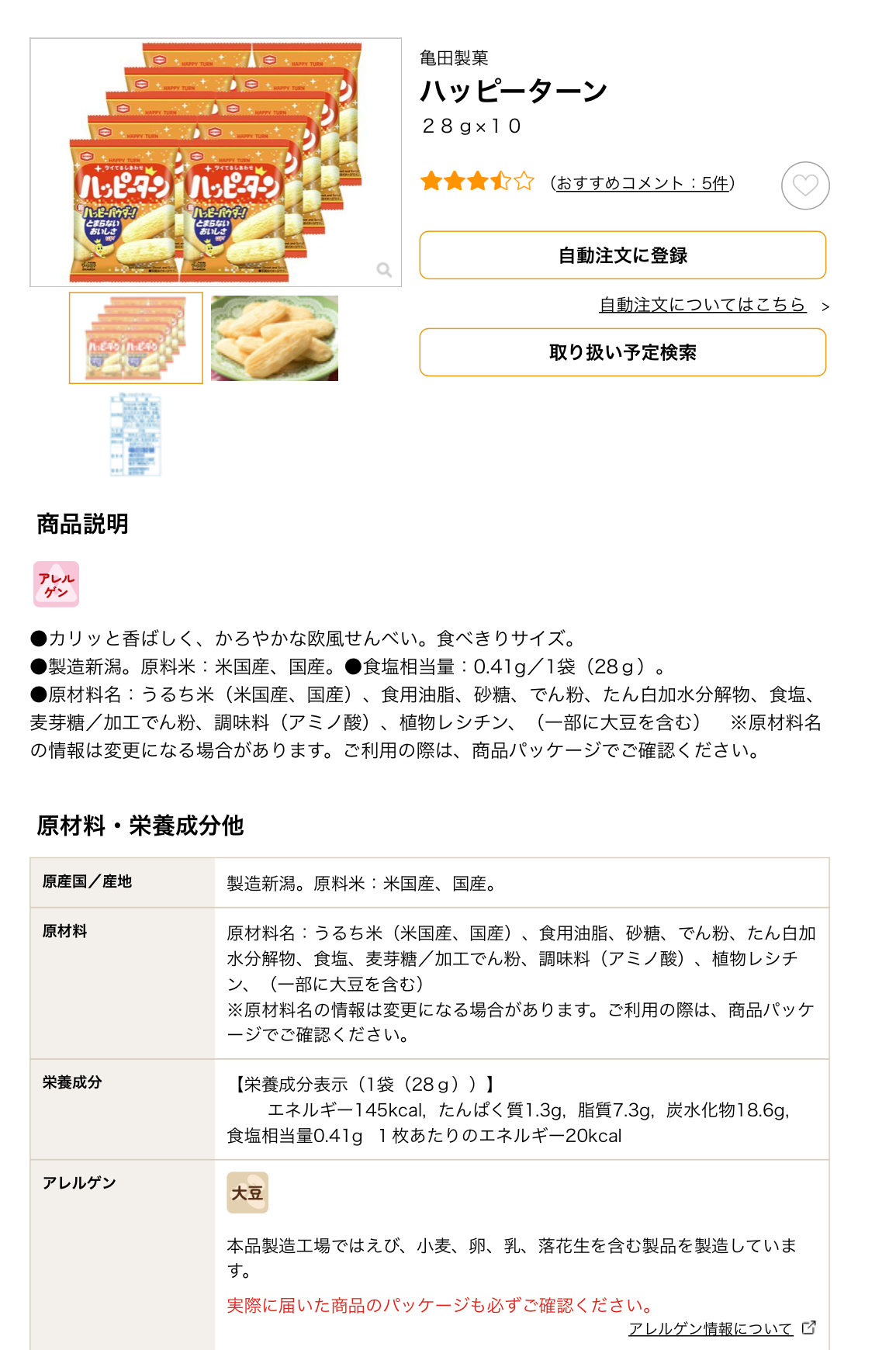Tap the 自動注文に登録 button
The height and width of the screenshot is (1350, 896).
point(622,255)
